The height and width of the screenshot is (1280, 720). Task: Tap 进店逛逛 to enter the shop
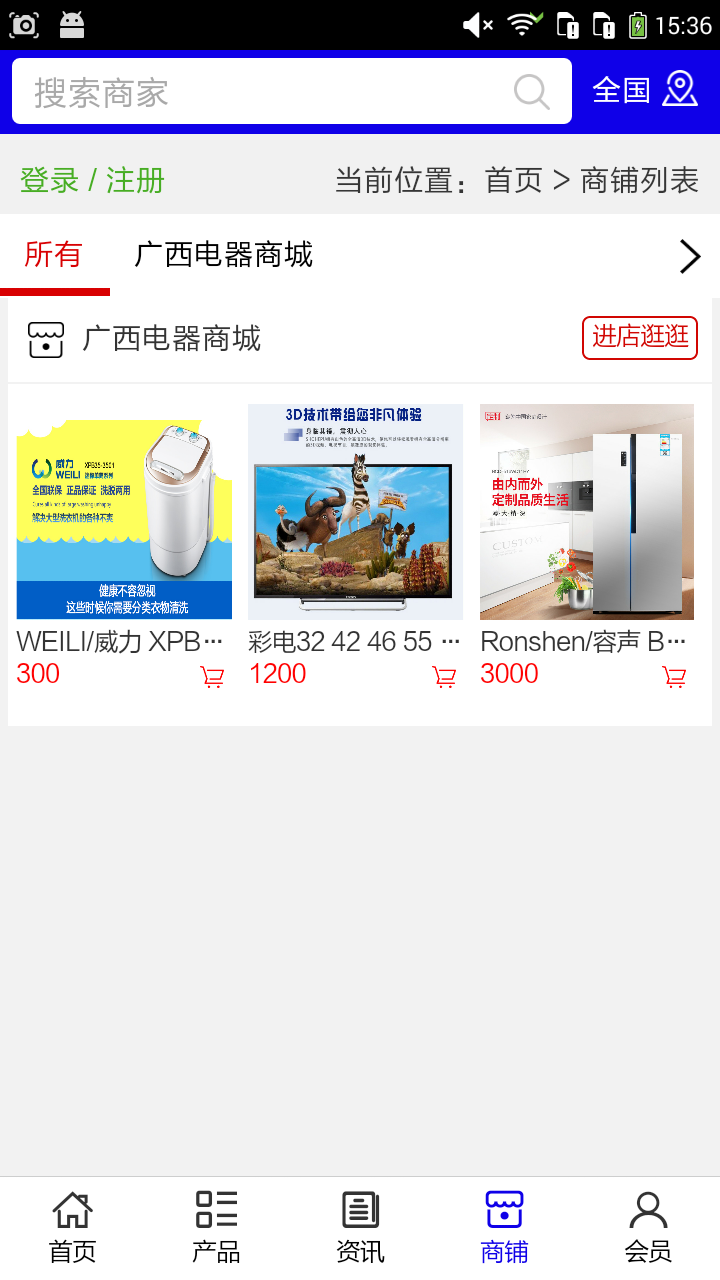[x=640, y=337]
